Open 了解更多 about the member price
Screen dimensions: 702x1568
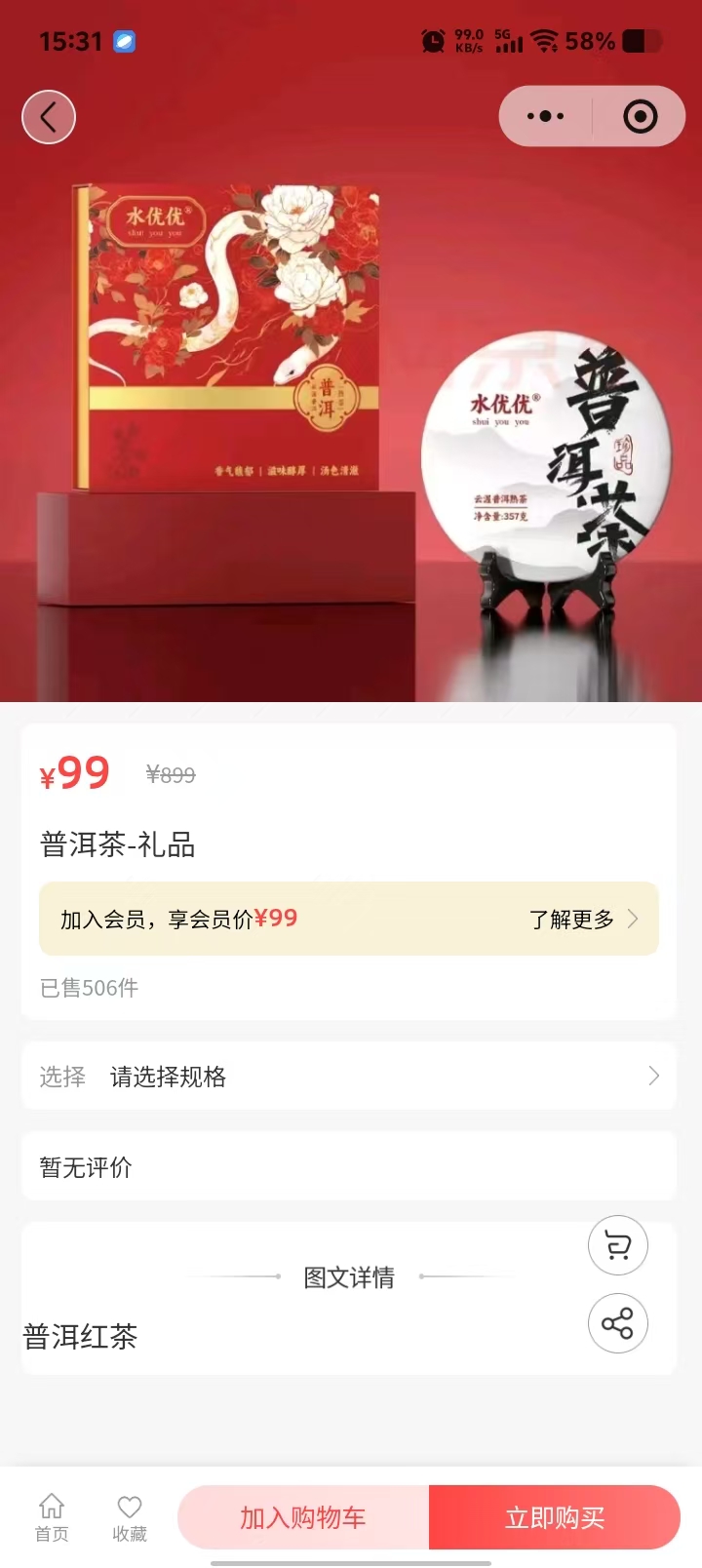(583, 920)
